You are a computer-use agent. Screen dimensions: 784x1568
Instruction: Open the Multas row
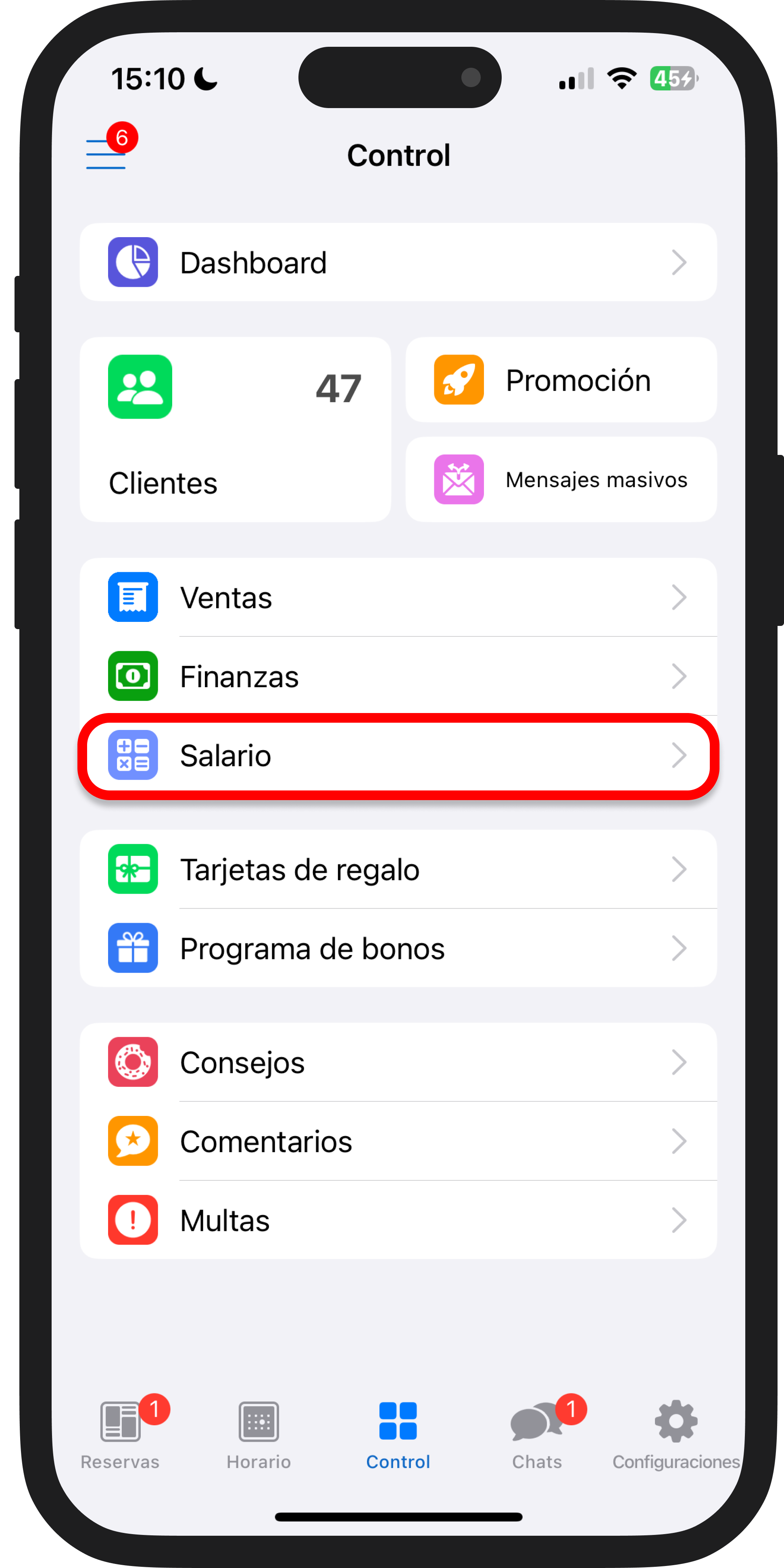coord(398,1220)
